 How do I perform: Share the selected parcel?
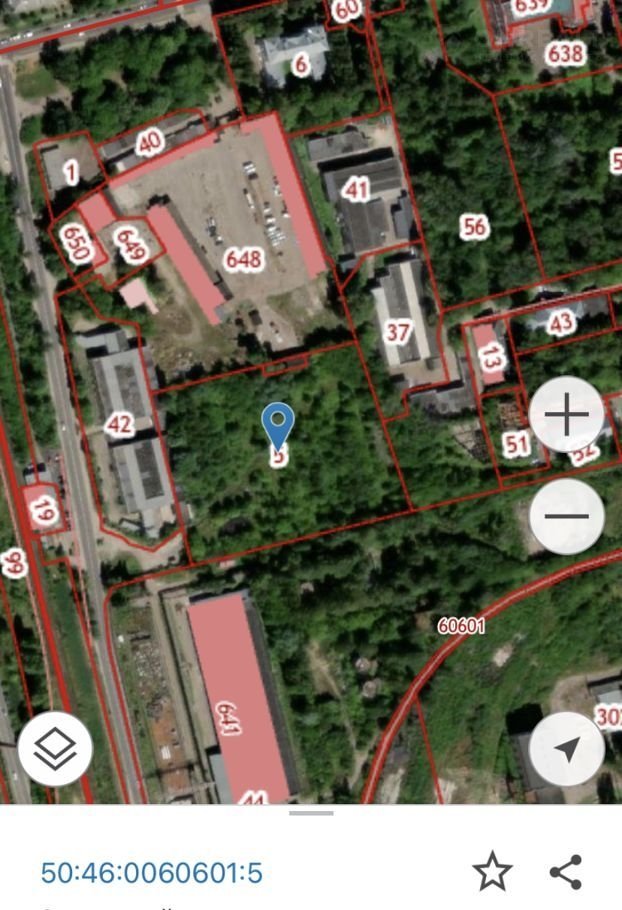point(566,872)
